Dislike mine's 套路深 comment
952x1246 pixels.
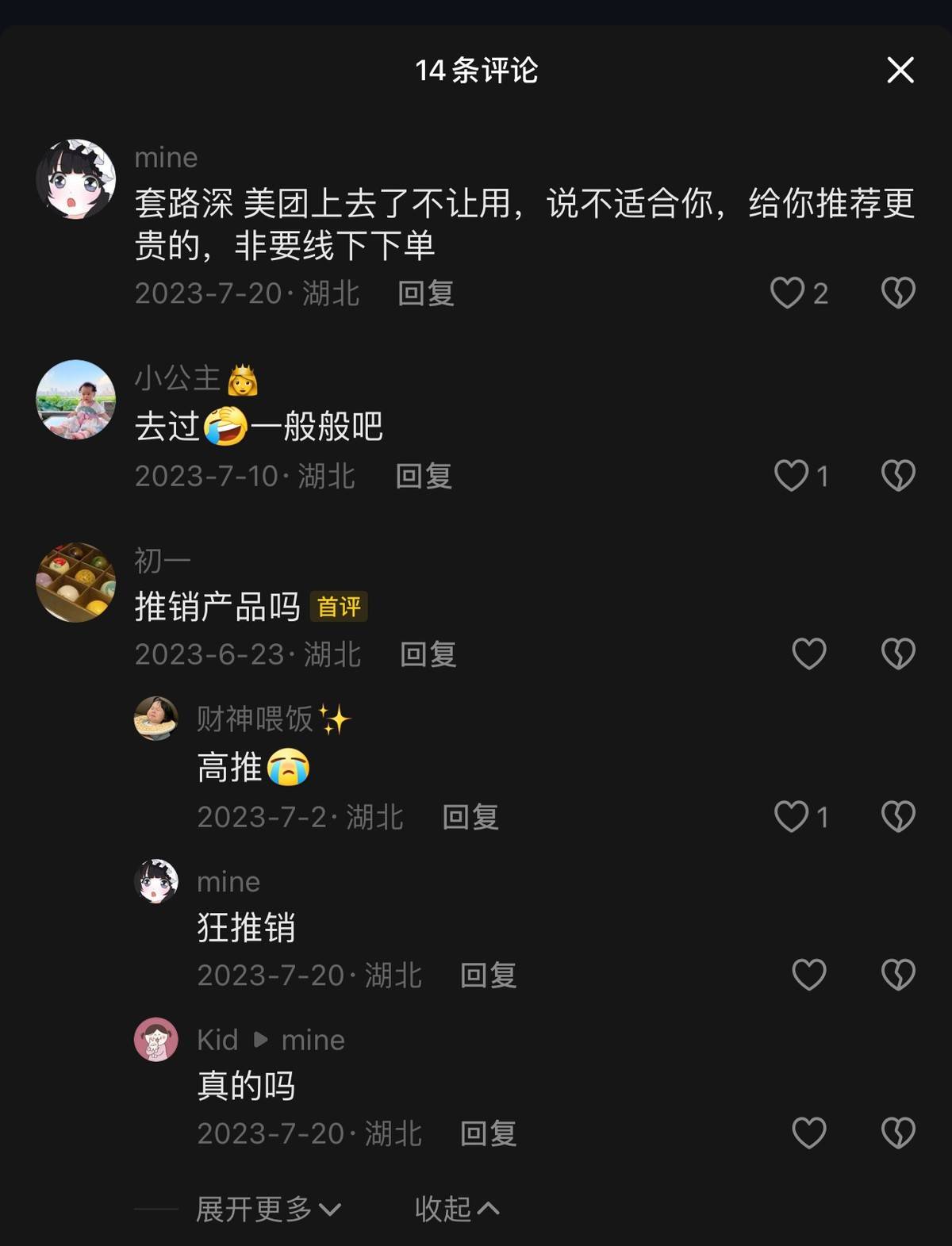coord(898,293)
